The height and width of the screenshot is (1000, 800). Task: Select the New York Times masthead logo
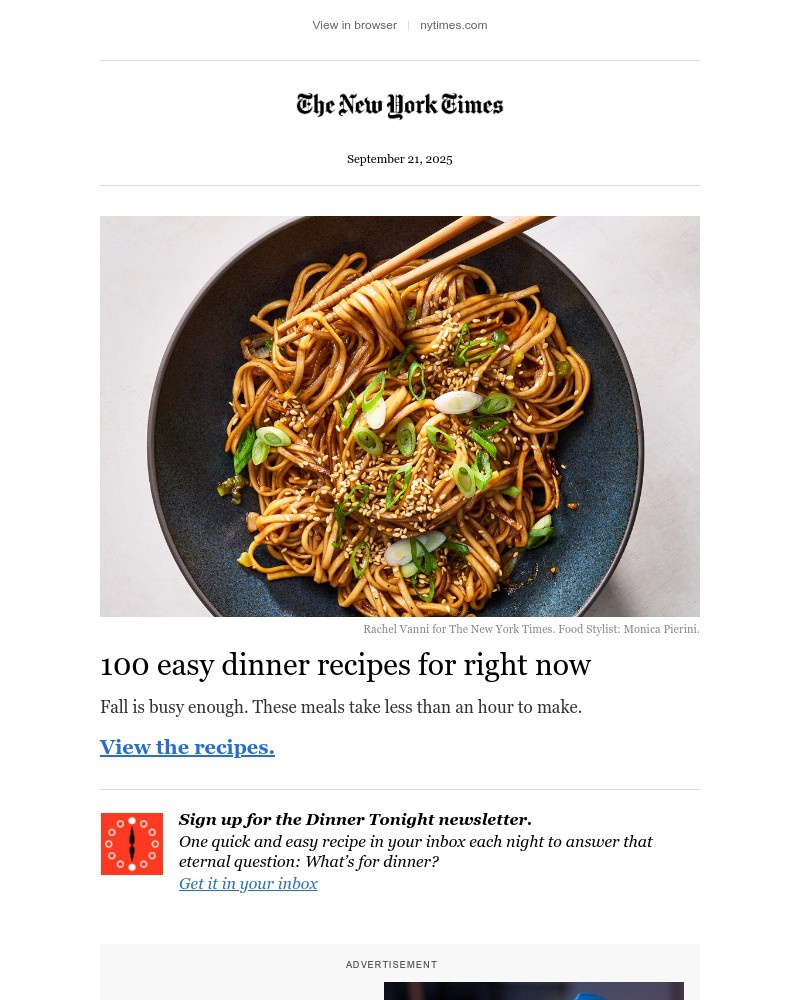[400, 106]
